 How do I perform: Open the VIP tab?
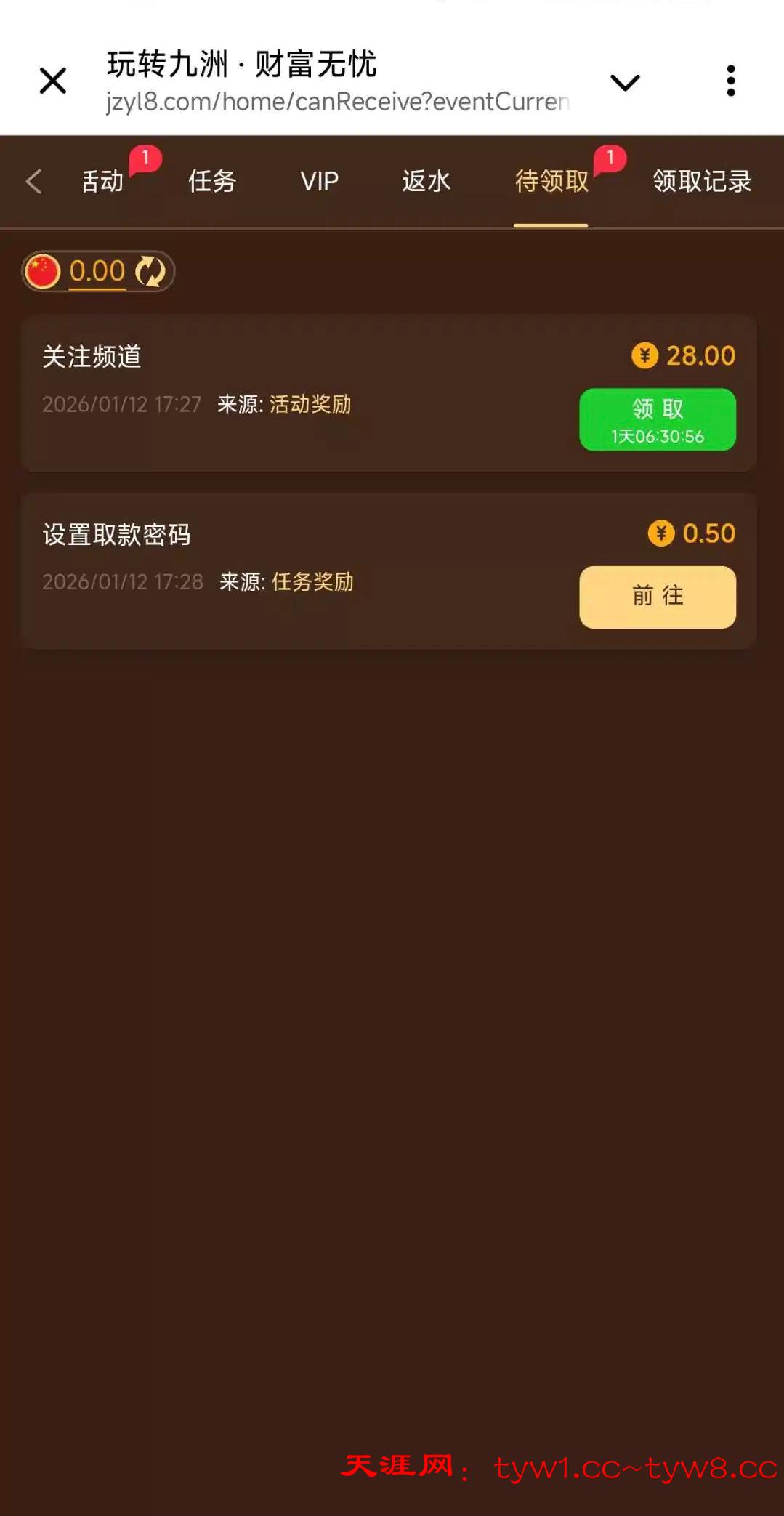point(319,181)
